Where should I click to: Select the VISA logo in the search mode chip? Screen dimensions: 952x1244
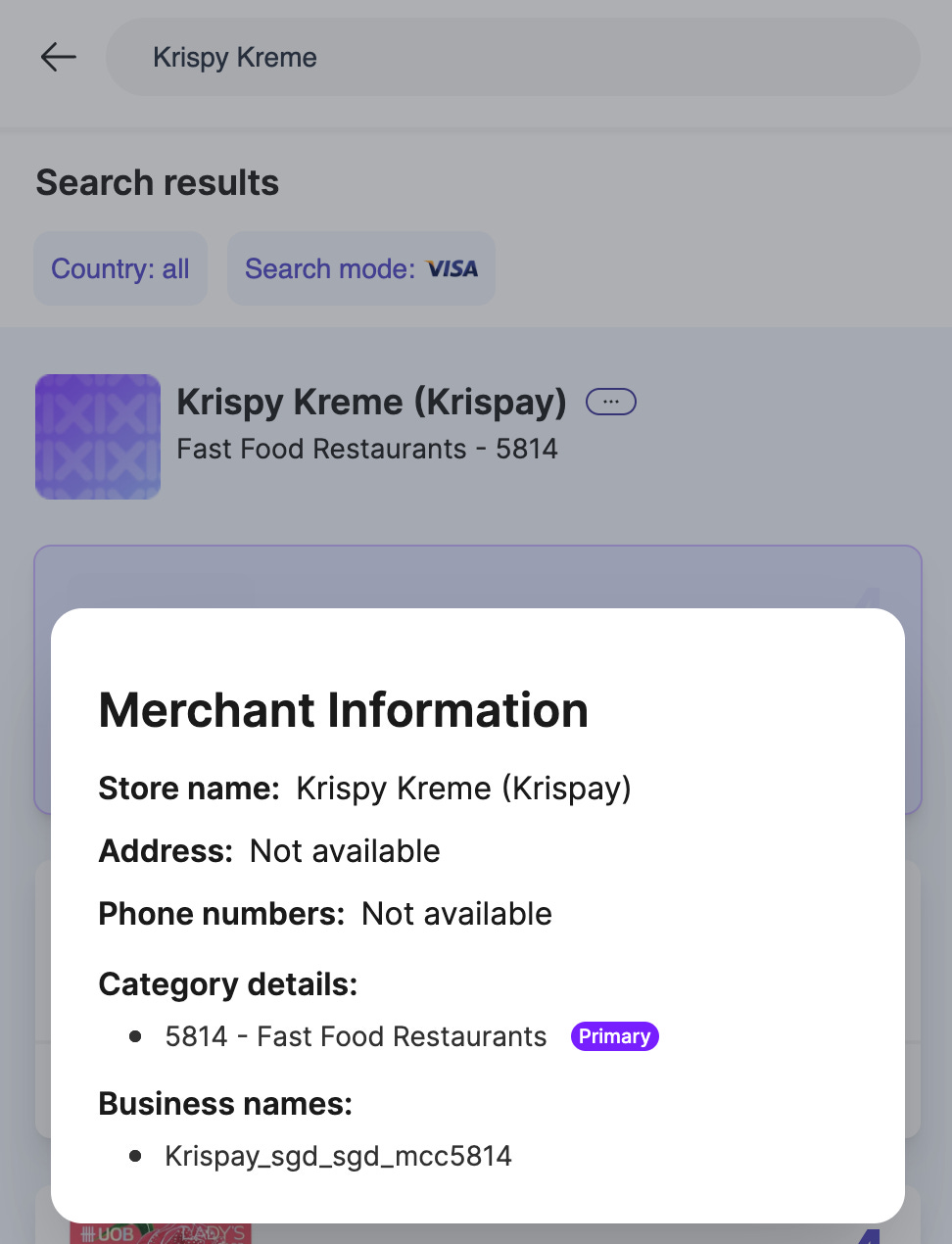(452, 268)
